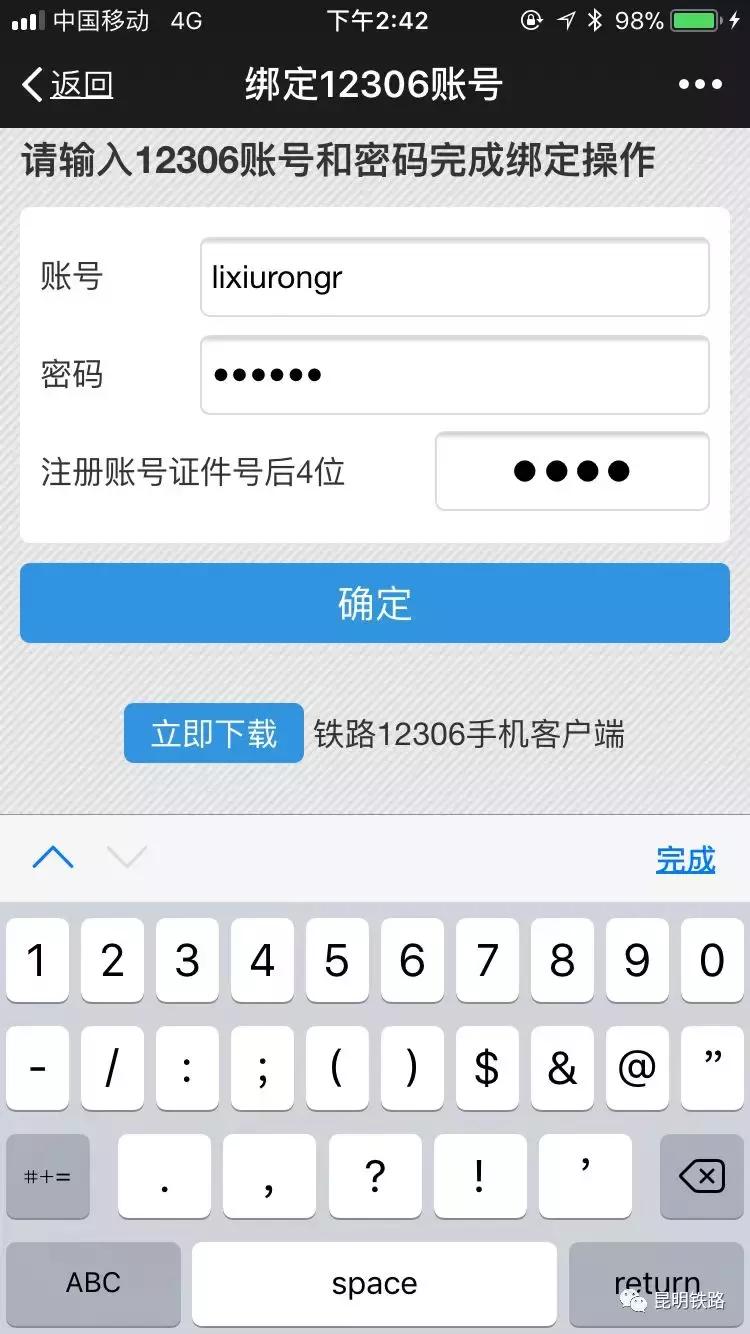750x1334 pixels.
Task: Tap the number 5 key
Action: tap(337, 961)
